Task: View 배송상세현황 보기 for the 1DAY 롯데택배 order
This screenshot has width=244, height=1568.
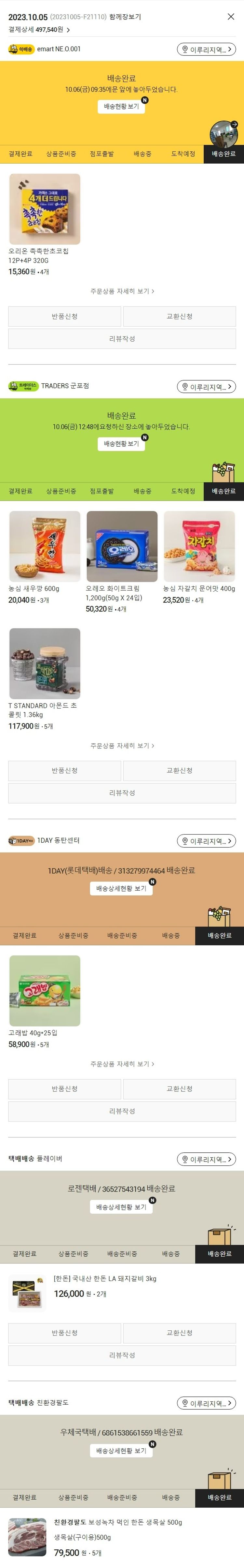Action: tap(121, 889)
